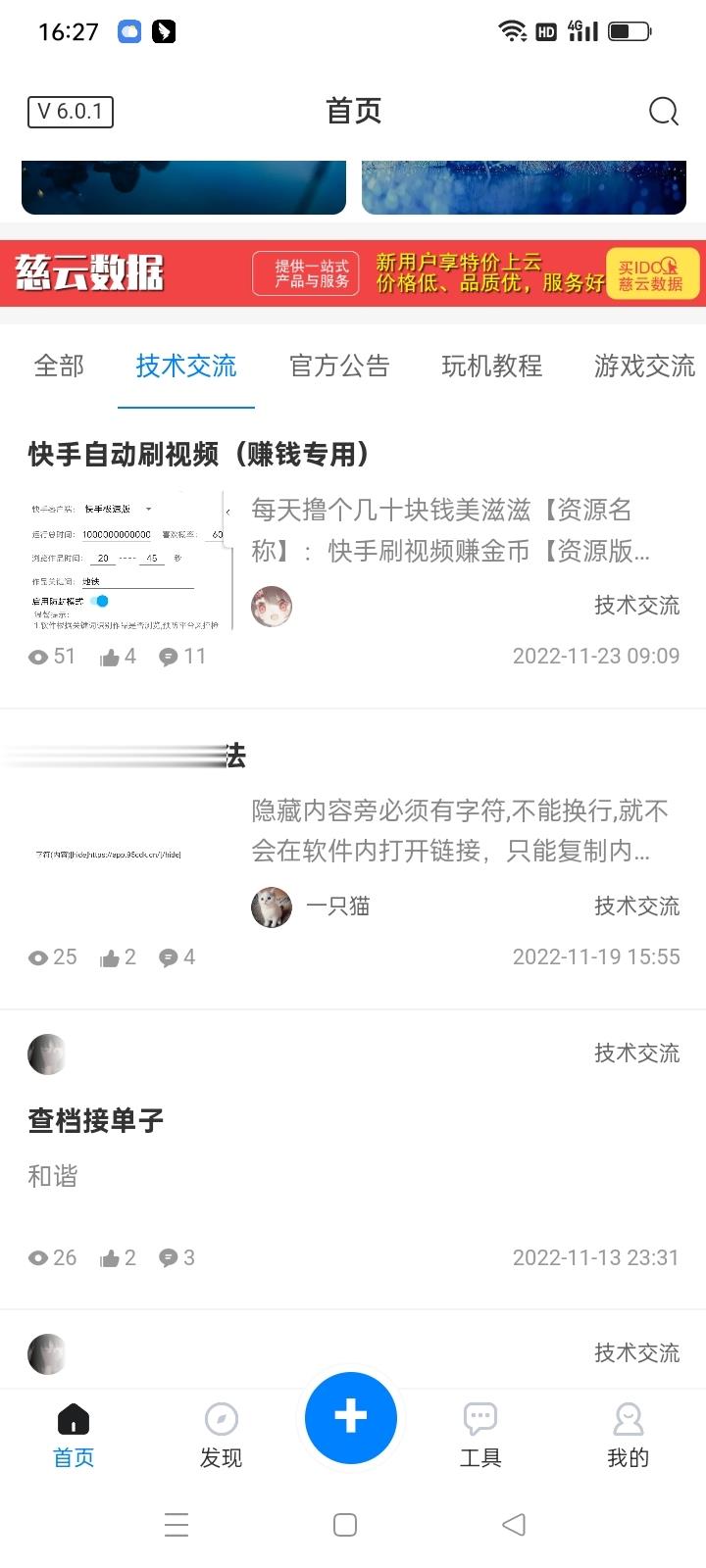Select the 玩机教程 tab
Viewport: 706px width, 1568px height.
[491, 367]
